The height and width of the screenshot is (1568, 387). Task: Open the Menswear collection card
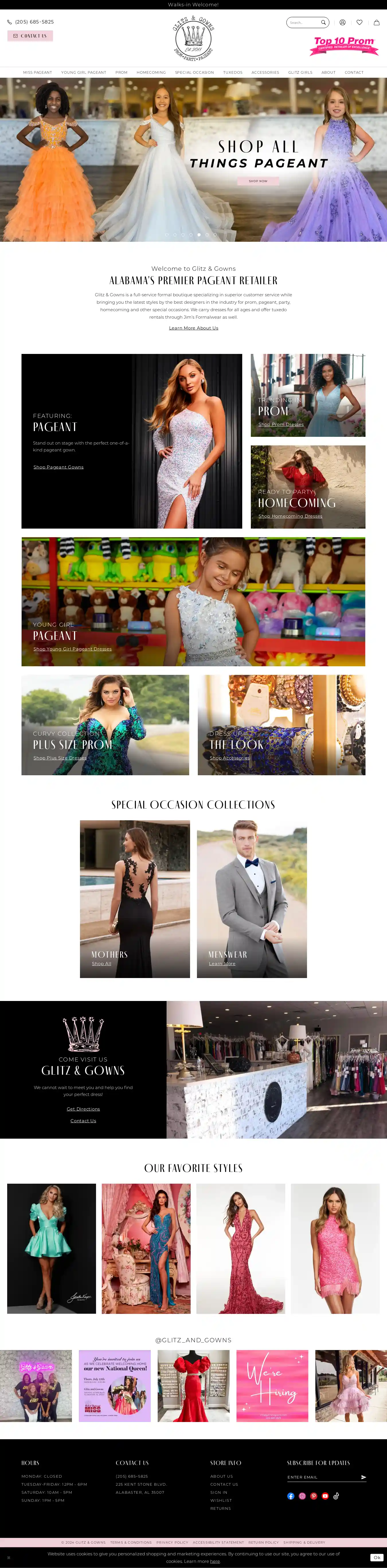click(252, 899)
